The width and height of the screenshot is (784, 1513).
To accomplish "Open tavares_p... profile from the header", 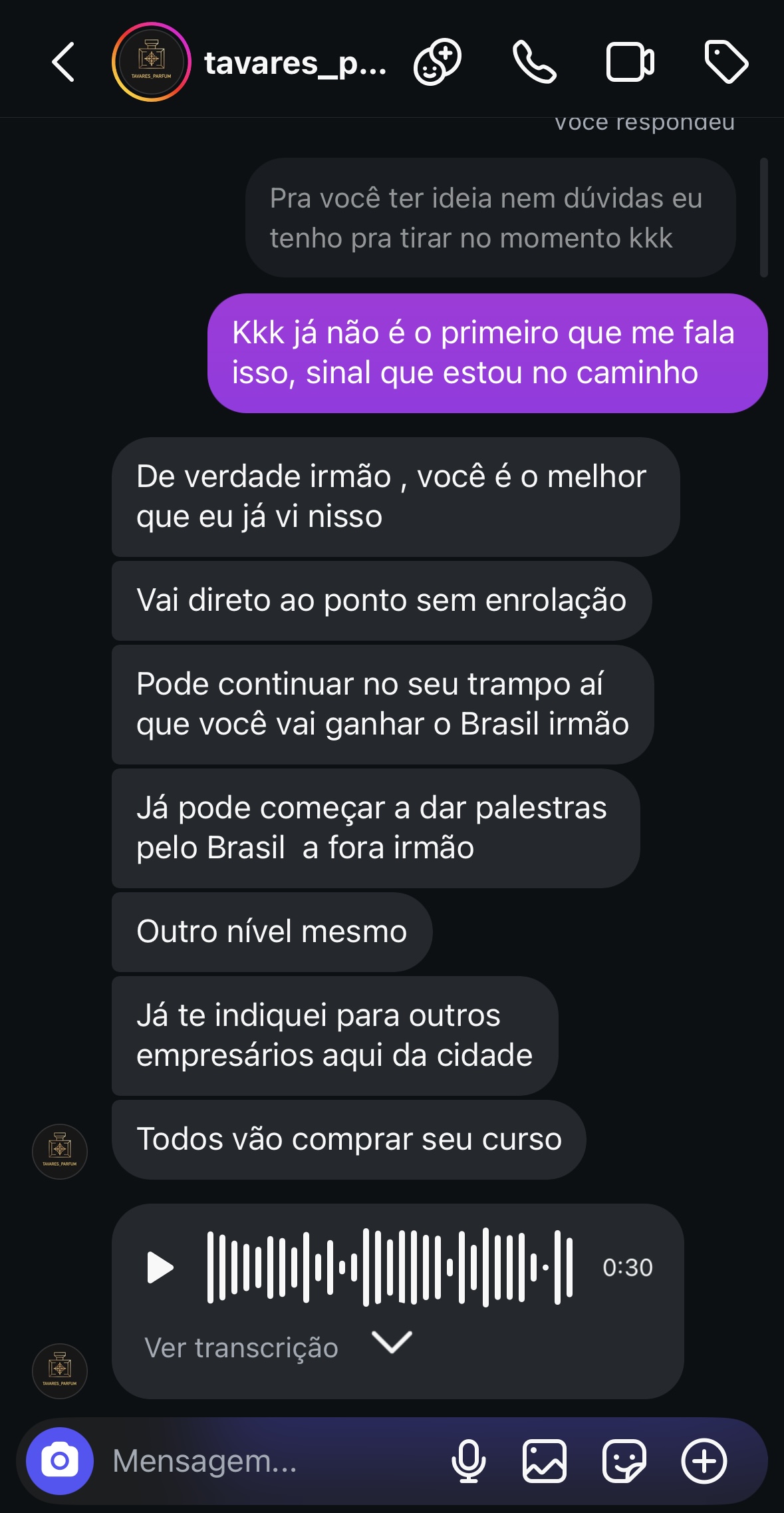I will point(294,63).
